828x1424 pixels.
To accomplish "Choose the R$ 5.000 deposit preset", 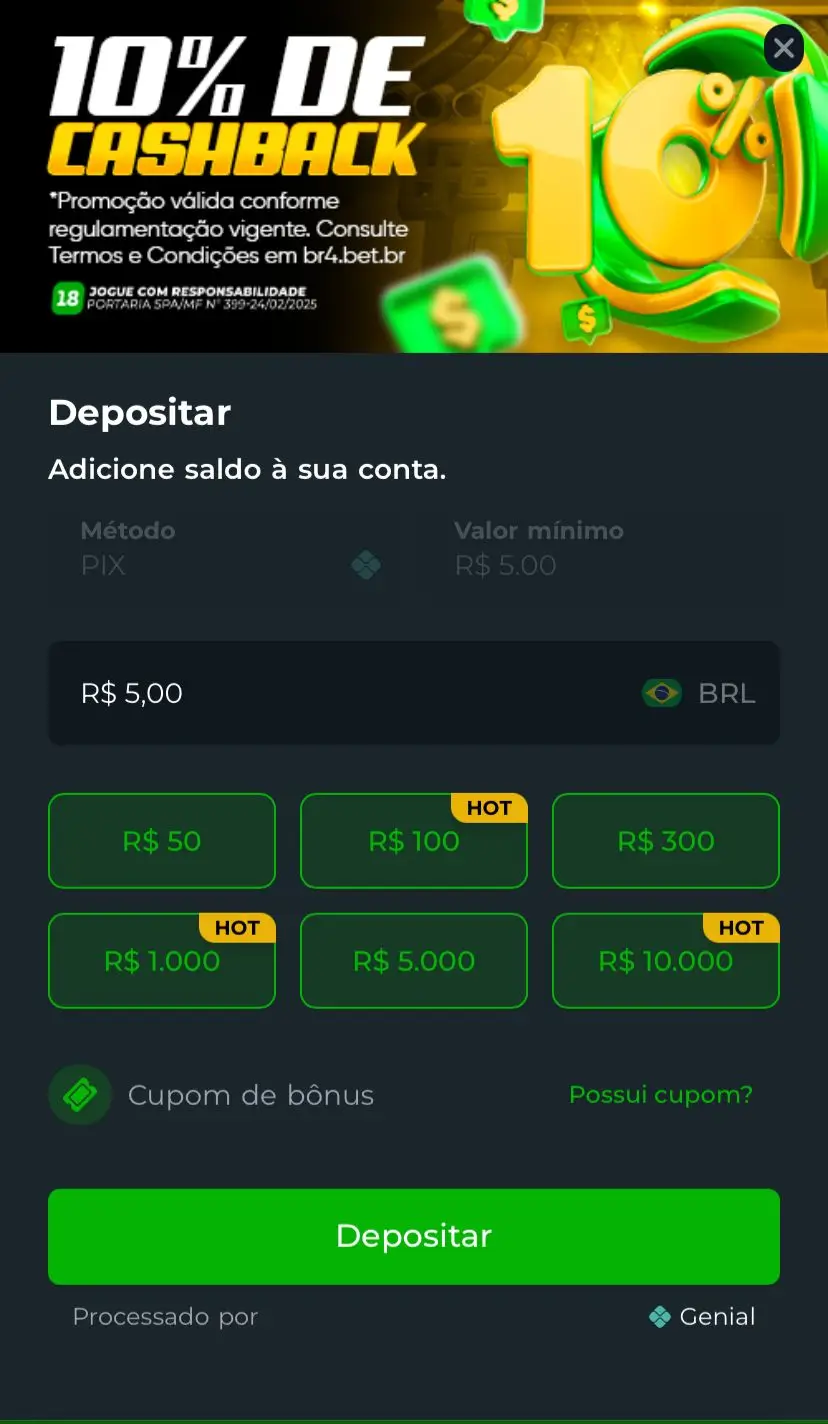I will (x=413, y=961).
